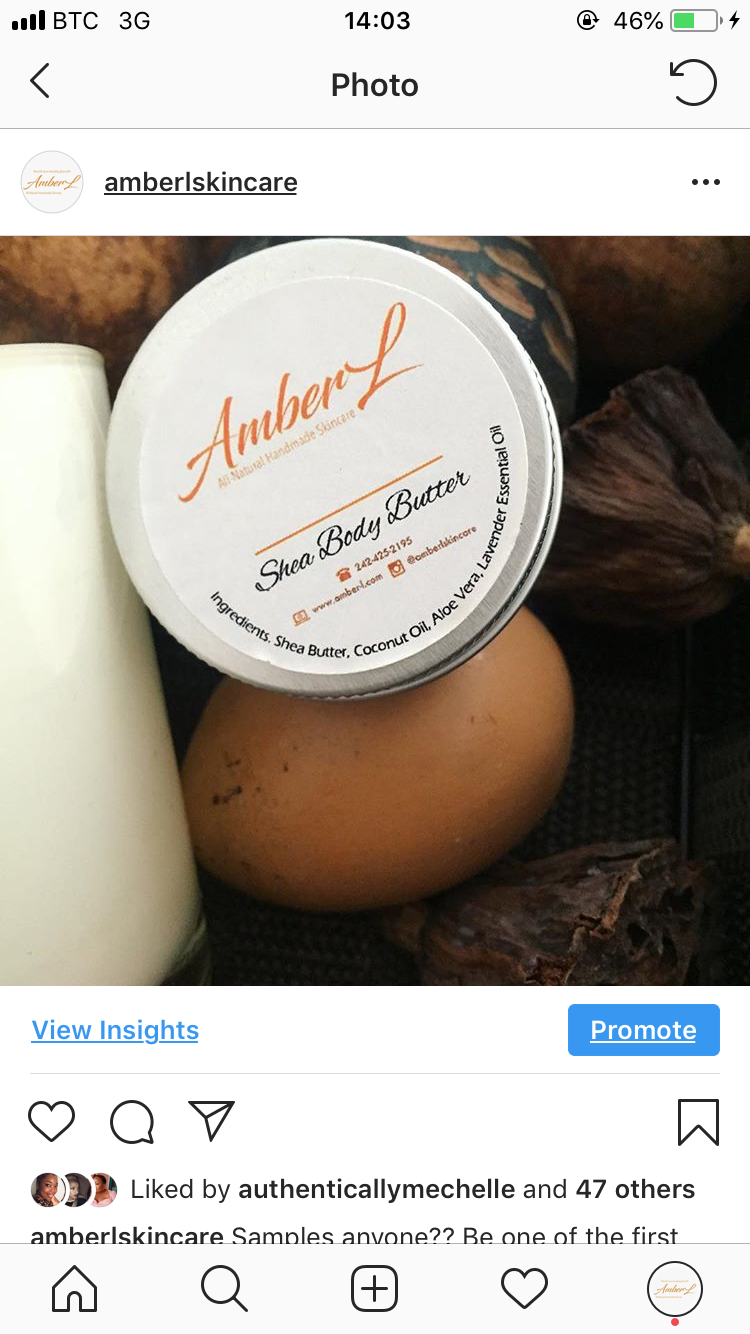
Task: Share the post via paper plane
Action: [x=211, y=1122]
